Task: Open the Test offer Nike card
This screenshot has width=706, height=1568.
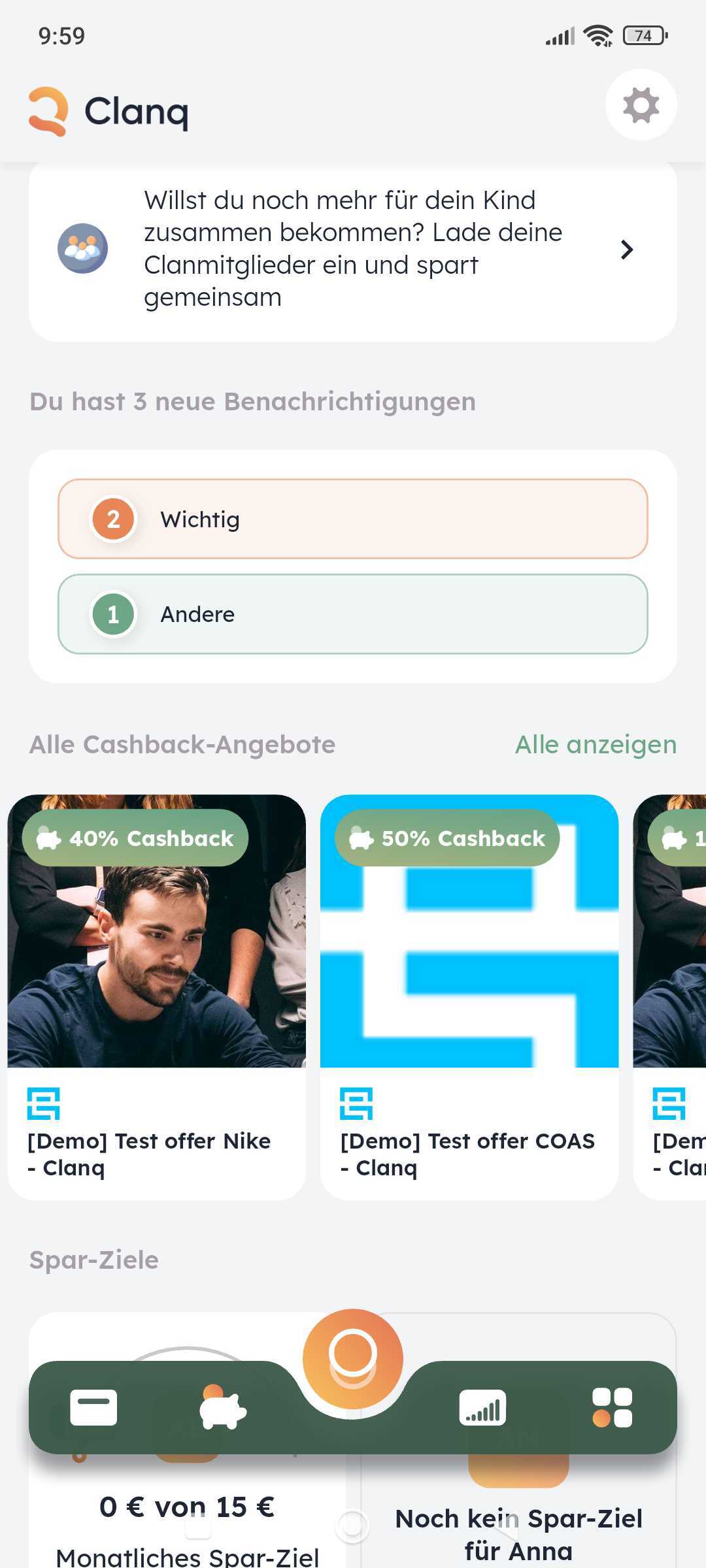Action: (x=157, y=996)
